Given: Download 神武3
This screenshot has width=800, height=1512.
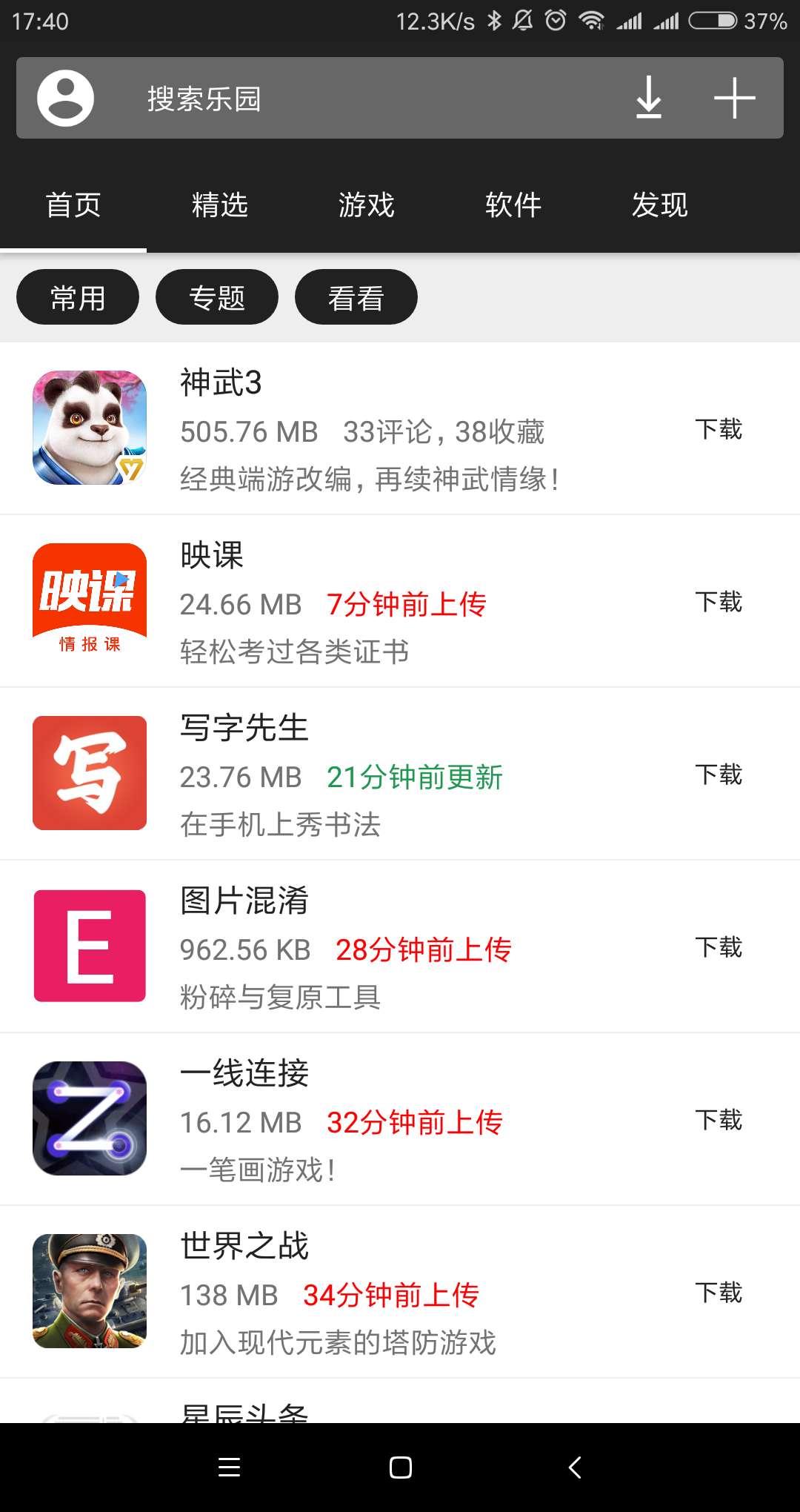Looking at the screenshot, I should pyautogui.click(x=718, y=429).
